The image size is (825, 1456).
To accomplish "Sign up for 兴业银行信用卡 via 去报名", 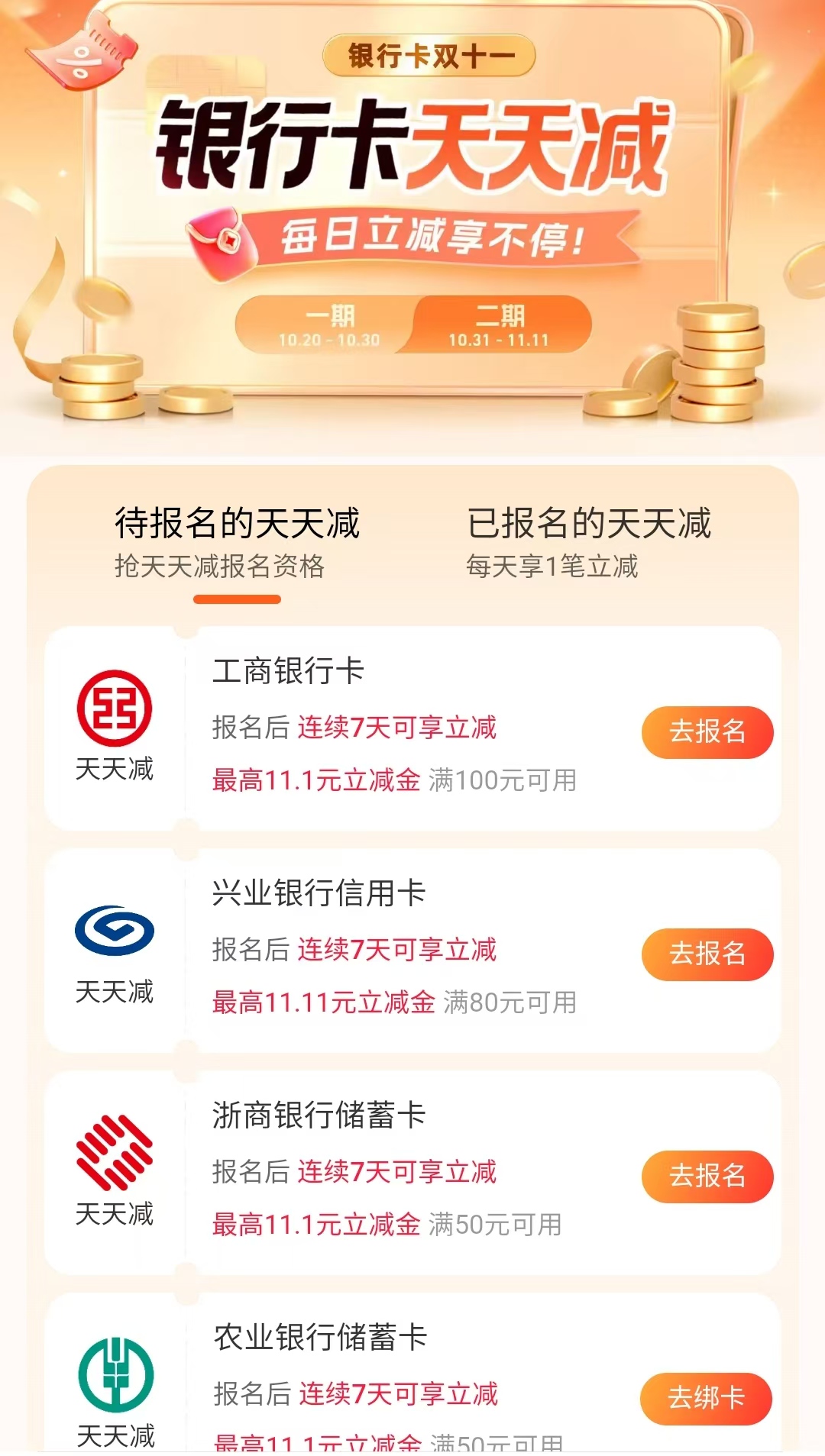I will click(707, 954).
